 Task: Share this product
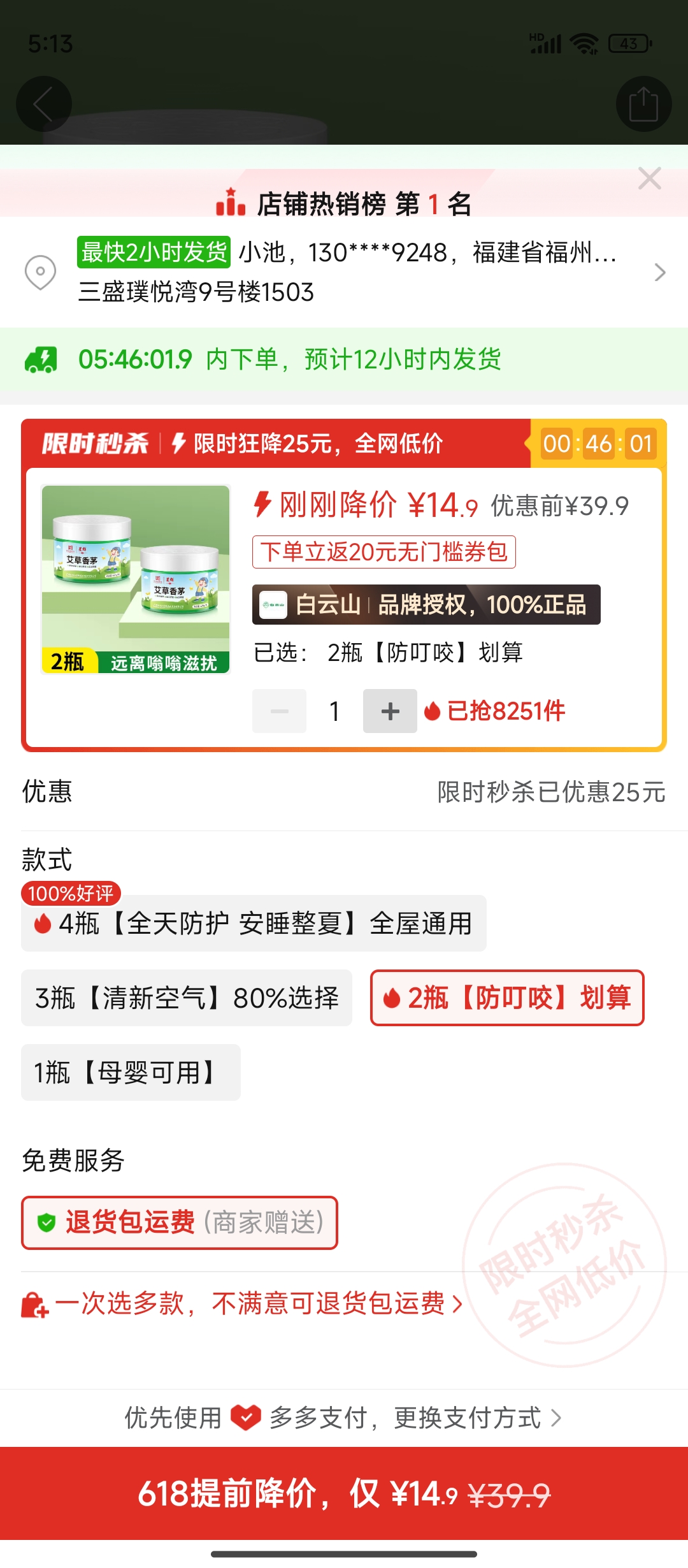(643, 104)
